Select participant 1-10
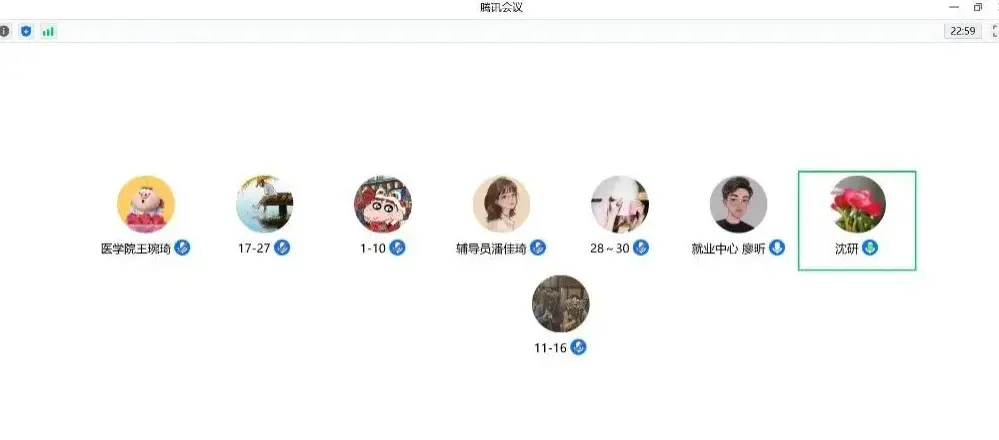999x440 pixels. pos(383,205)
